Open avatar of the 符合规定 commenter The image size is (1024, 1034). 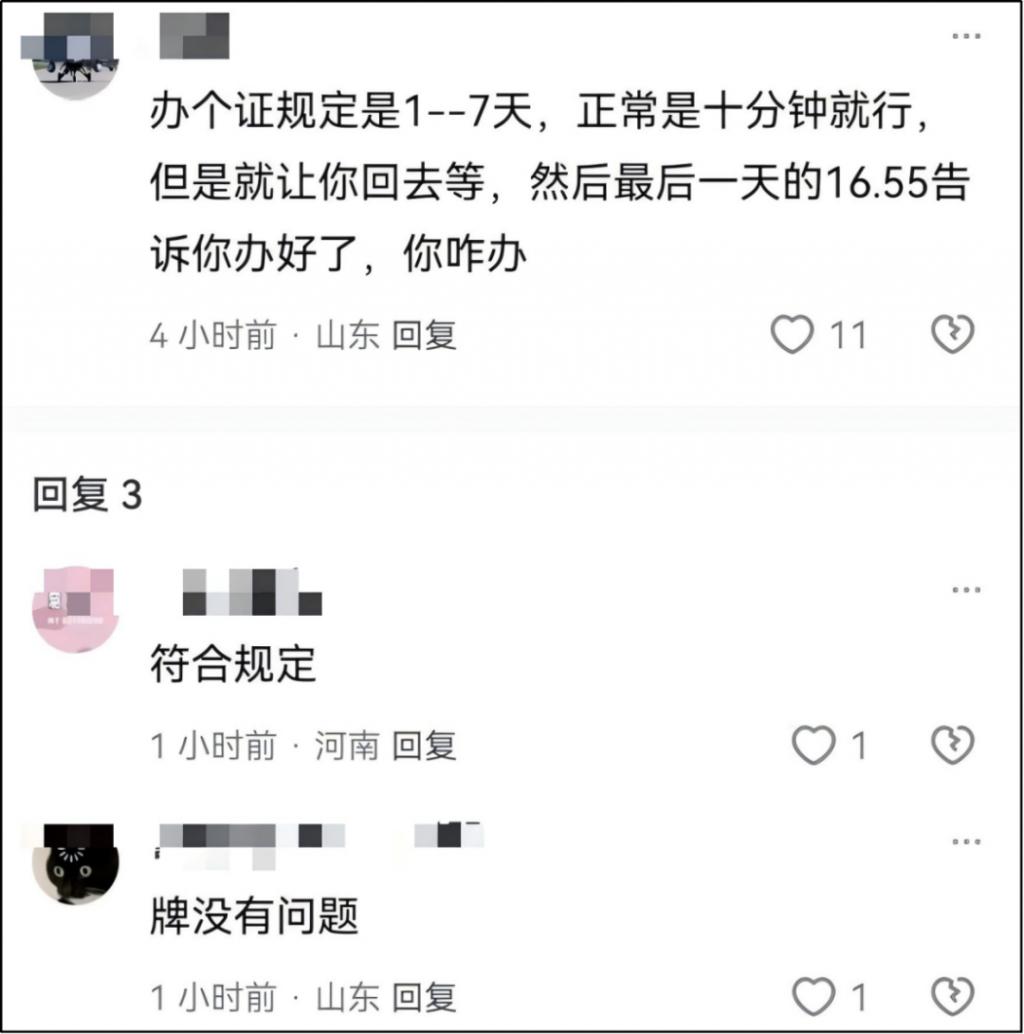pos(76,607)
